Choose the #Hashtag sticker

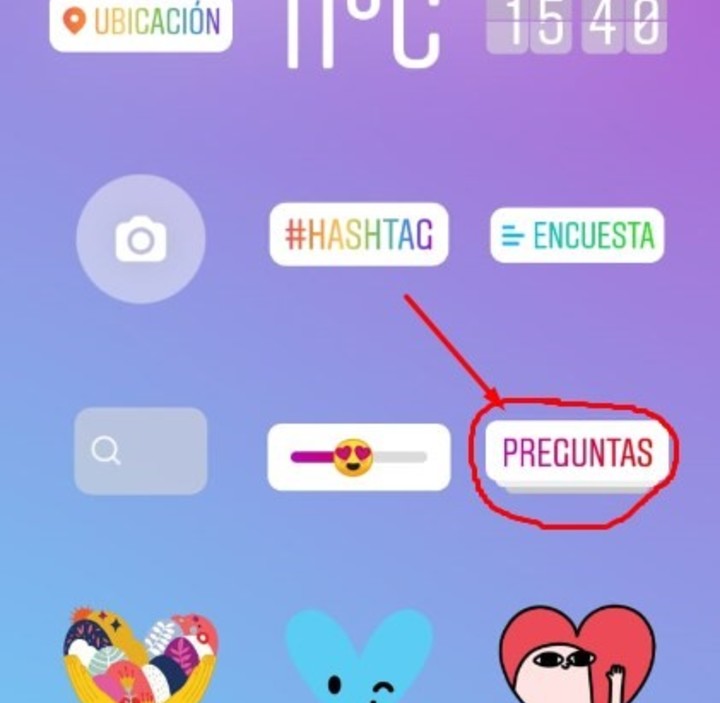pos(358,235)
